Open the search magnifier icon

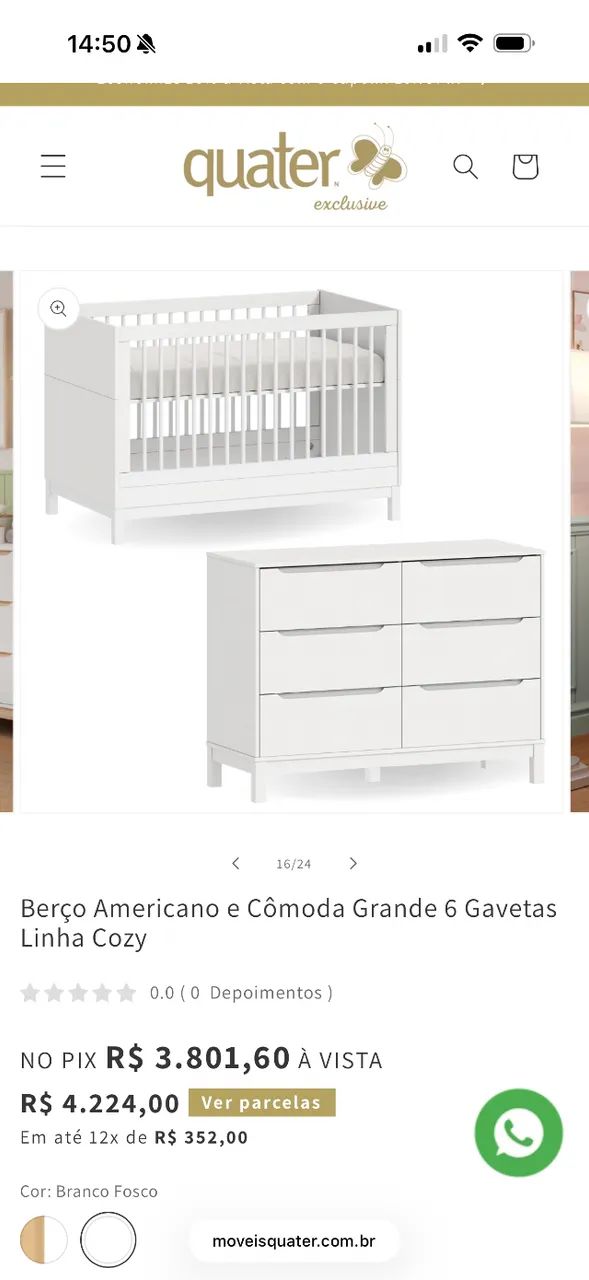pyautogui.click(x=465, y=166)
